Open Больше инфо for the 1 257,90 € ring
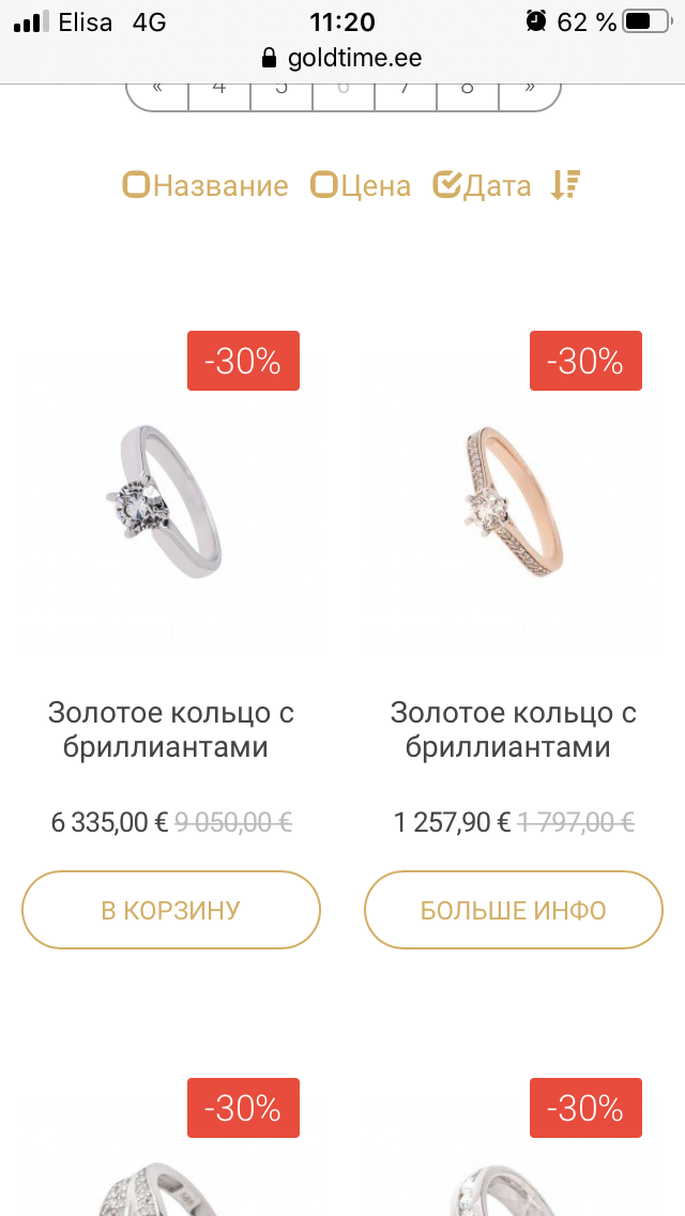 tap(513, 910)
